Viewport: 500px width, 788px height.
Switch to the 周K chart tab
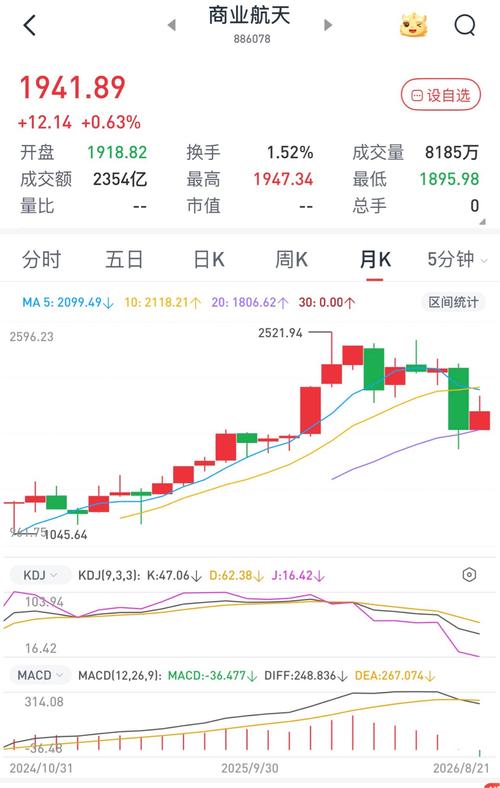click(291, 259)
